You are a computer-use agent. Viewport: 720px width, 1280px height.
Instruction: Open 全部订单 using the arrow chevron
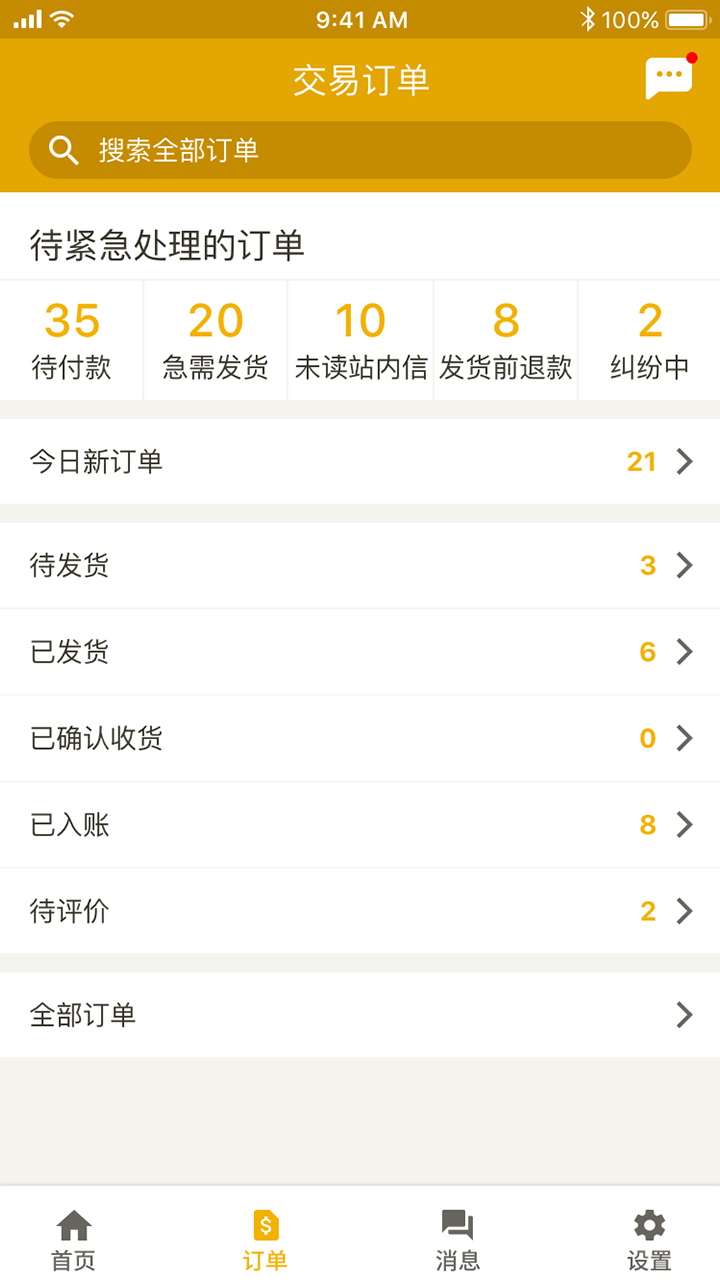(684, 1014)
